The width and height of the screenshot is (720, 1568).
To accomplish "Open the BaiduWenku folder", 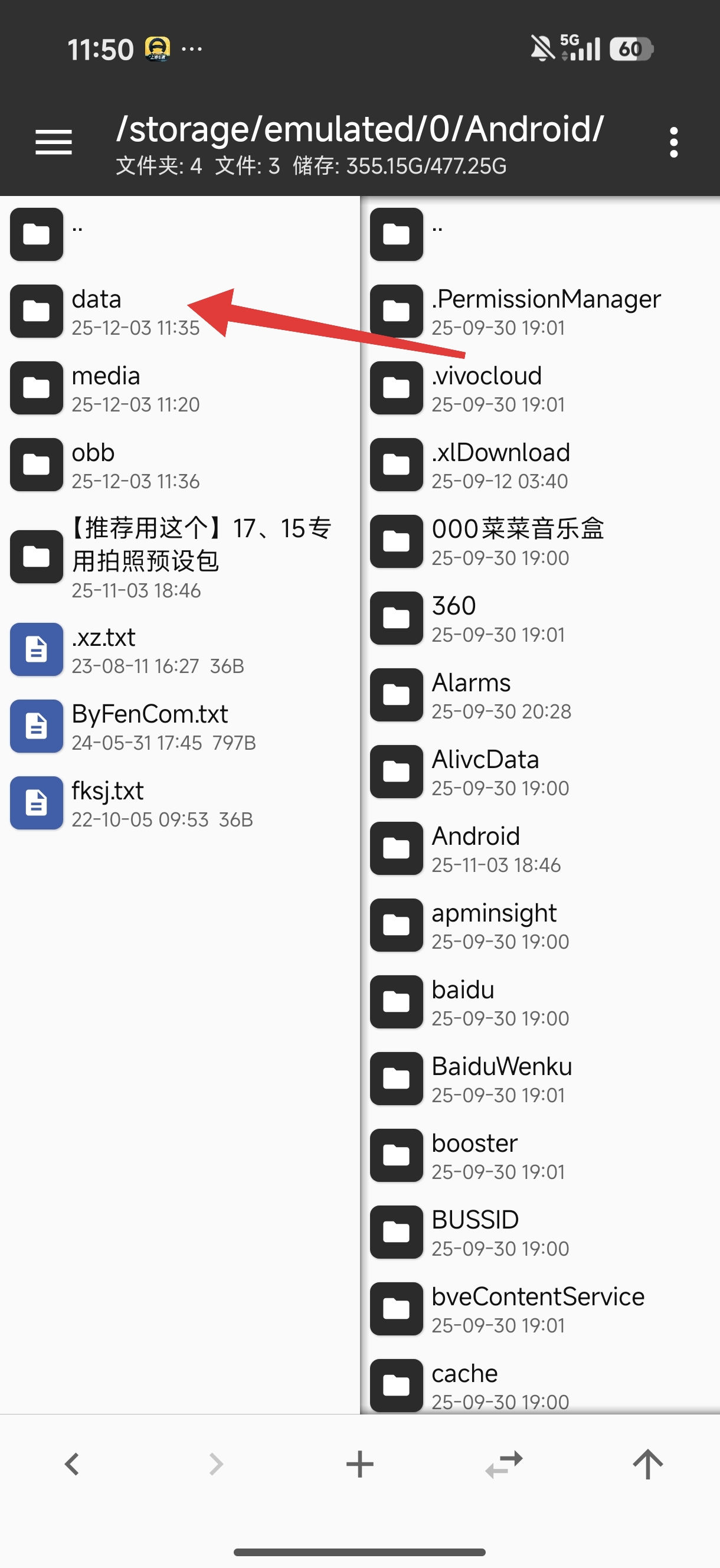I will (x=502, y=1078).
